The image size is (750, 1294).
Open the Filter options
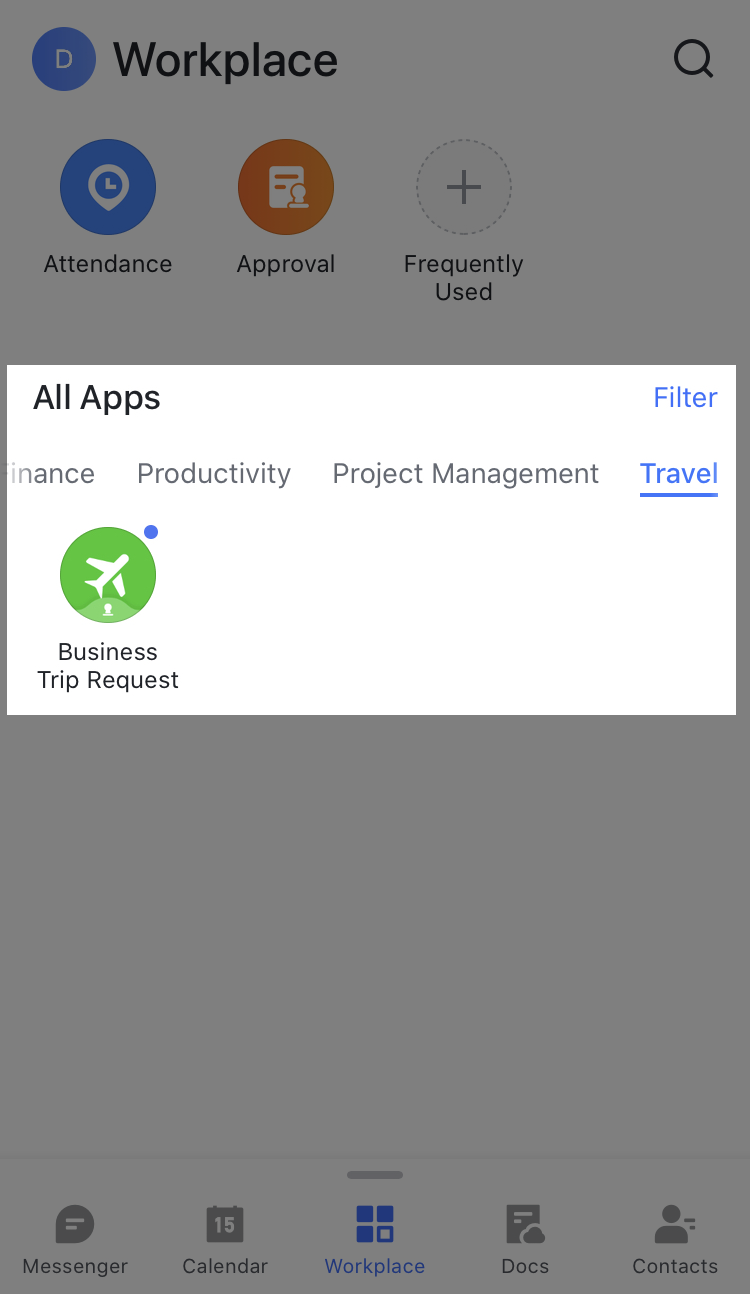(685, 397)
